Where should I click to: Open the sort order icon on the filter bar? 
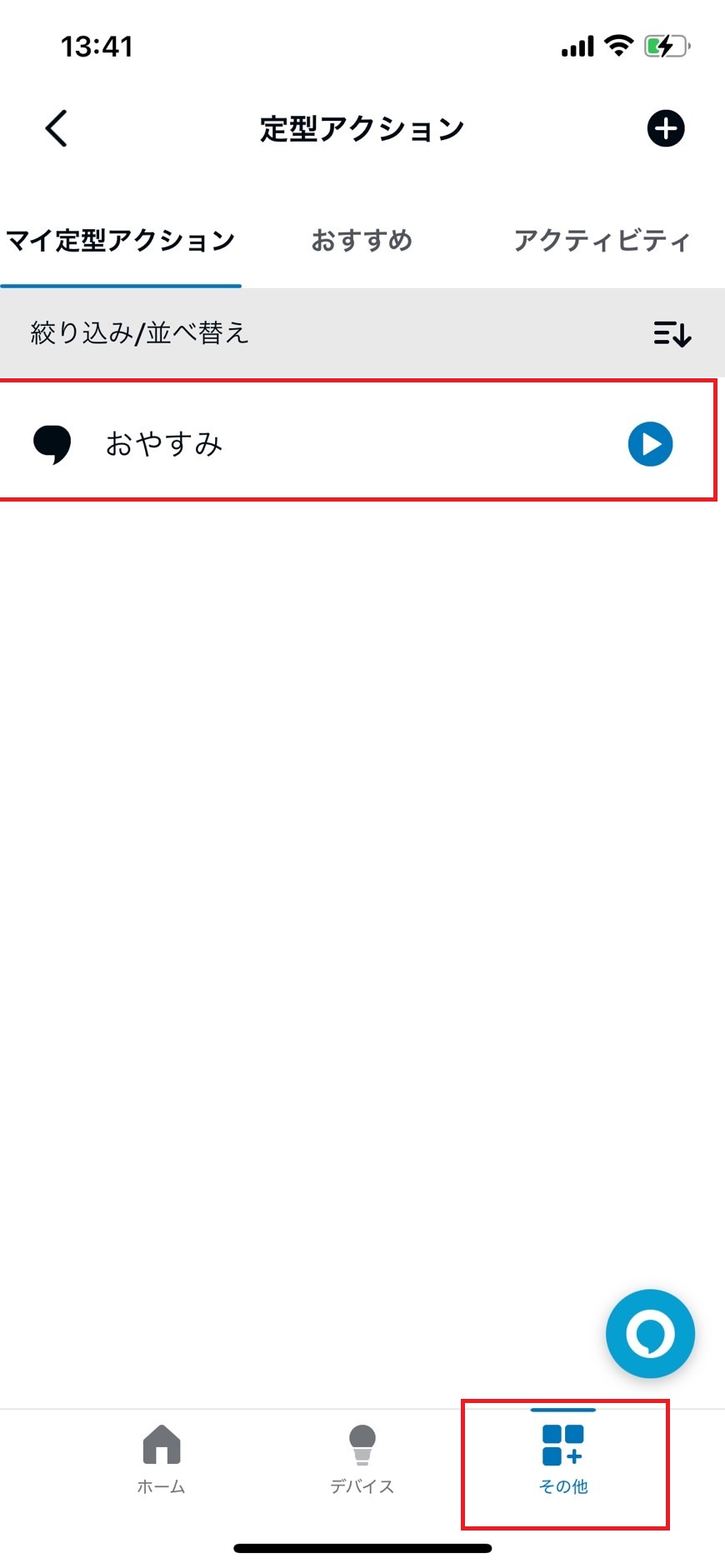click(x=671, y=333)
